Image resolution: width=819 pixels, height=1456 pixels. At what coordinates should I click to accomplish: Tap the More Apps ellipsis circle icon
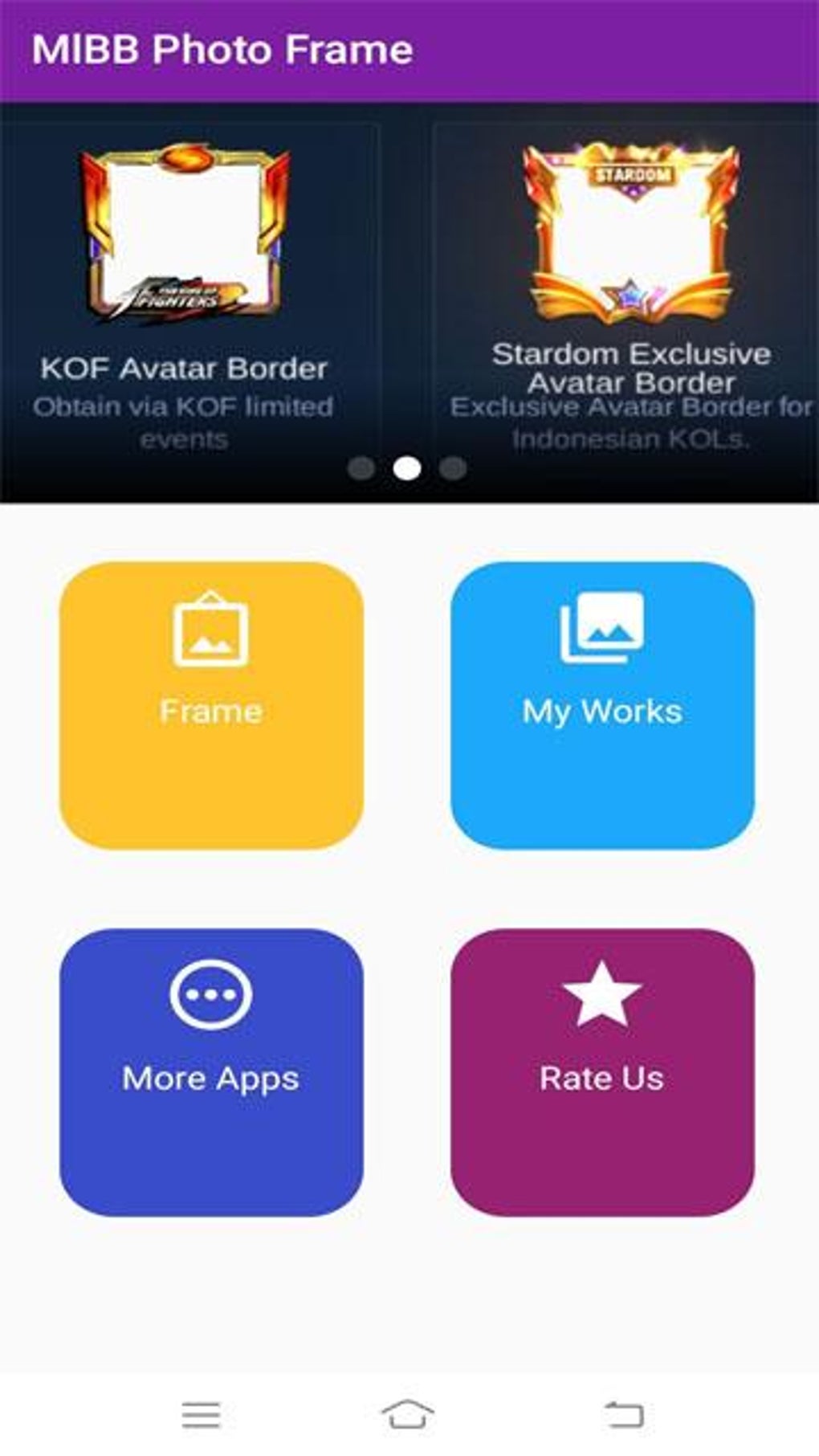click(x=211, y=993)
